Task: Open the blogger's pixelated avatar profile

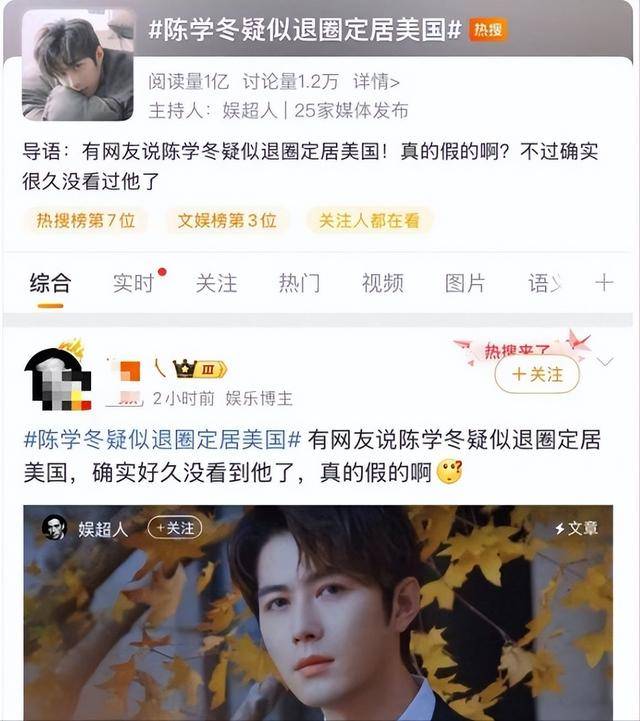Action: [x=57, y=381]
